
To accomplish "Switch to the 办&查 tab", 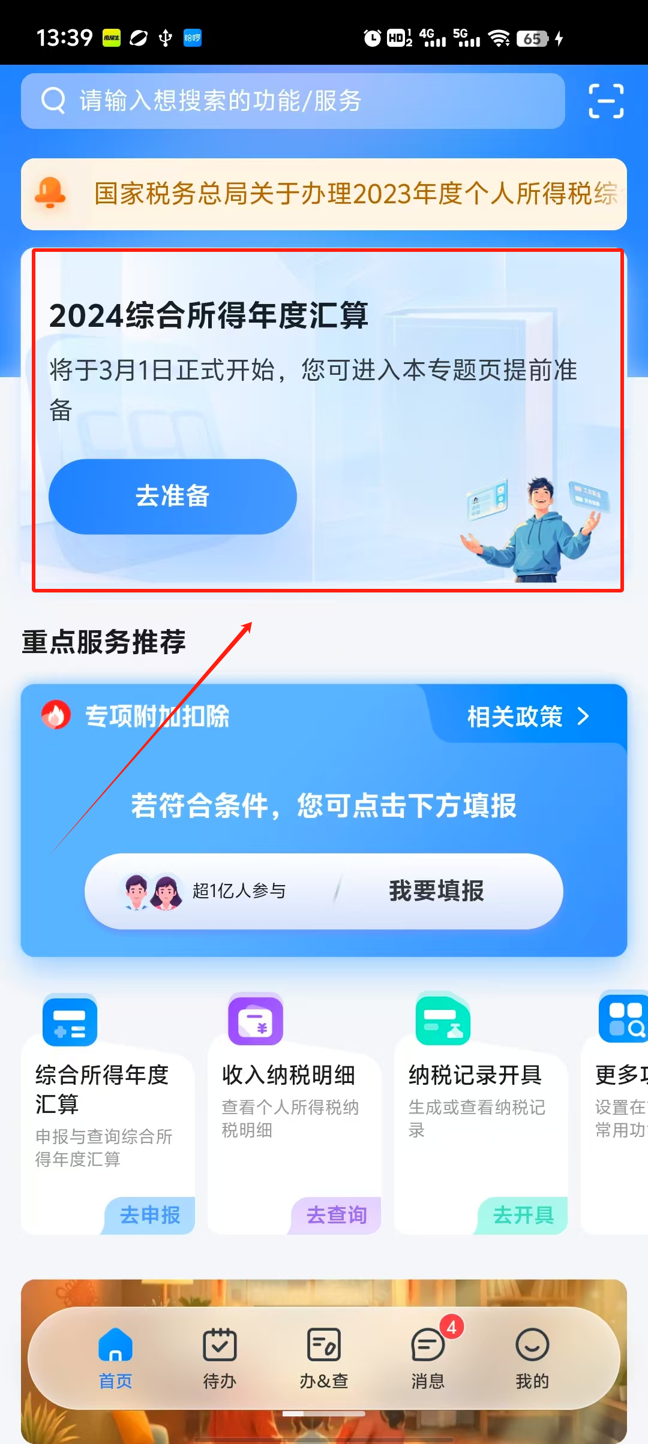I will (323, 1358).
